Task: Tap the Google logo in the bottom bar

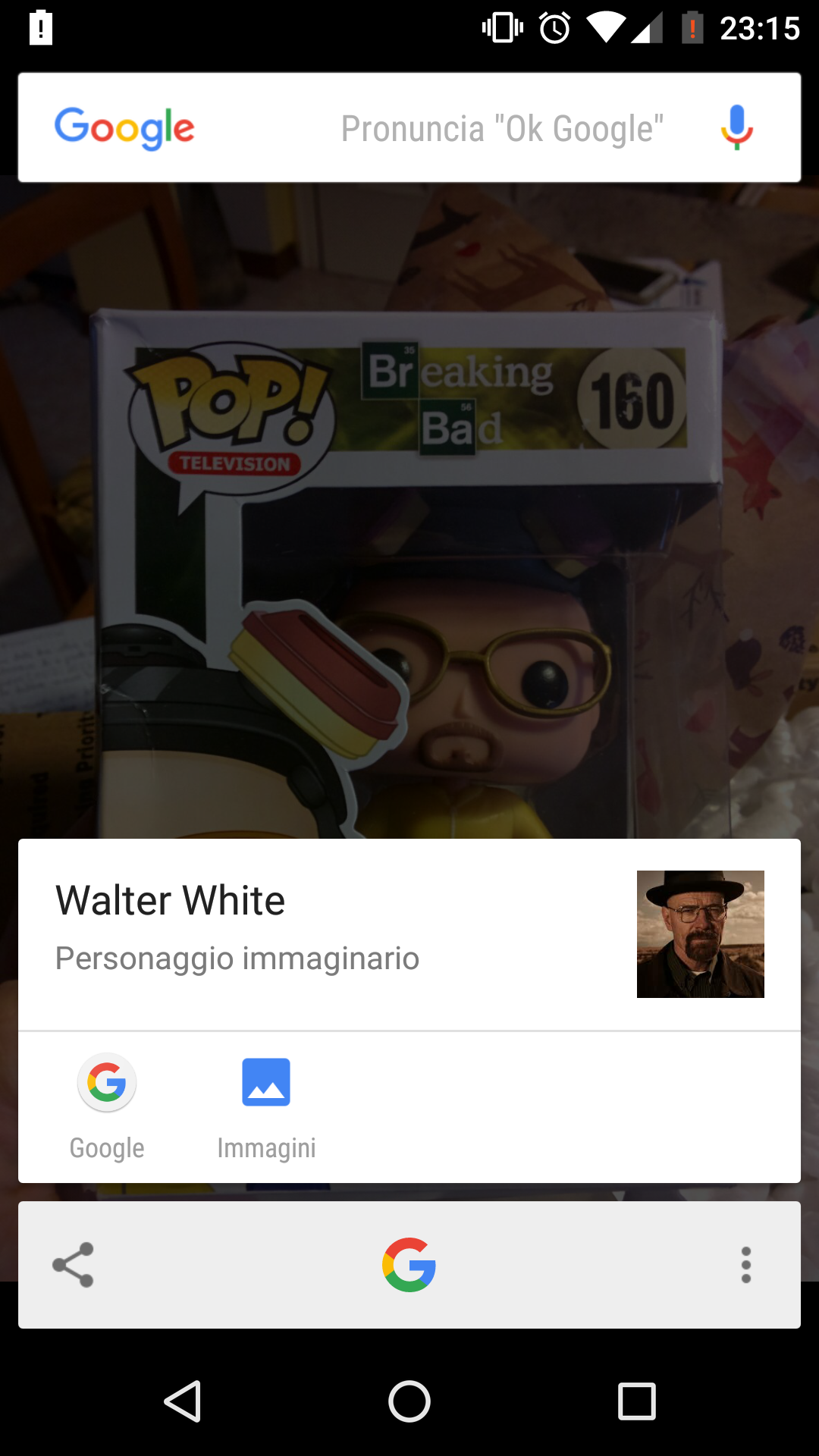Action: (409, 1265)
